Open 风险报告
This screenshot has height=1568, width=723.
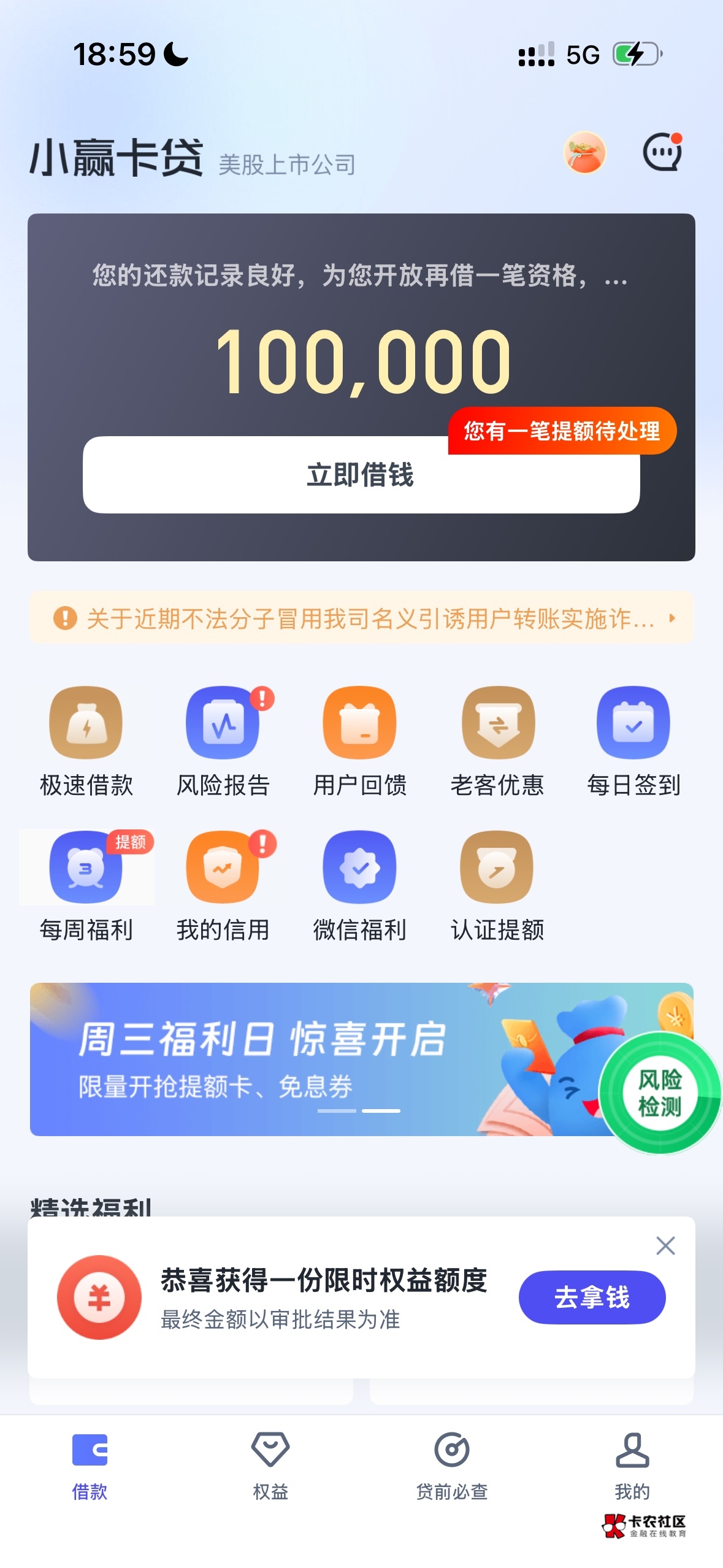point(223,740)
